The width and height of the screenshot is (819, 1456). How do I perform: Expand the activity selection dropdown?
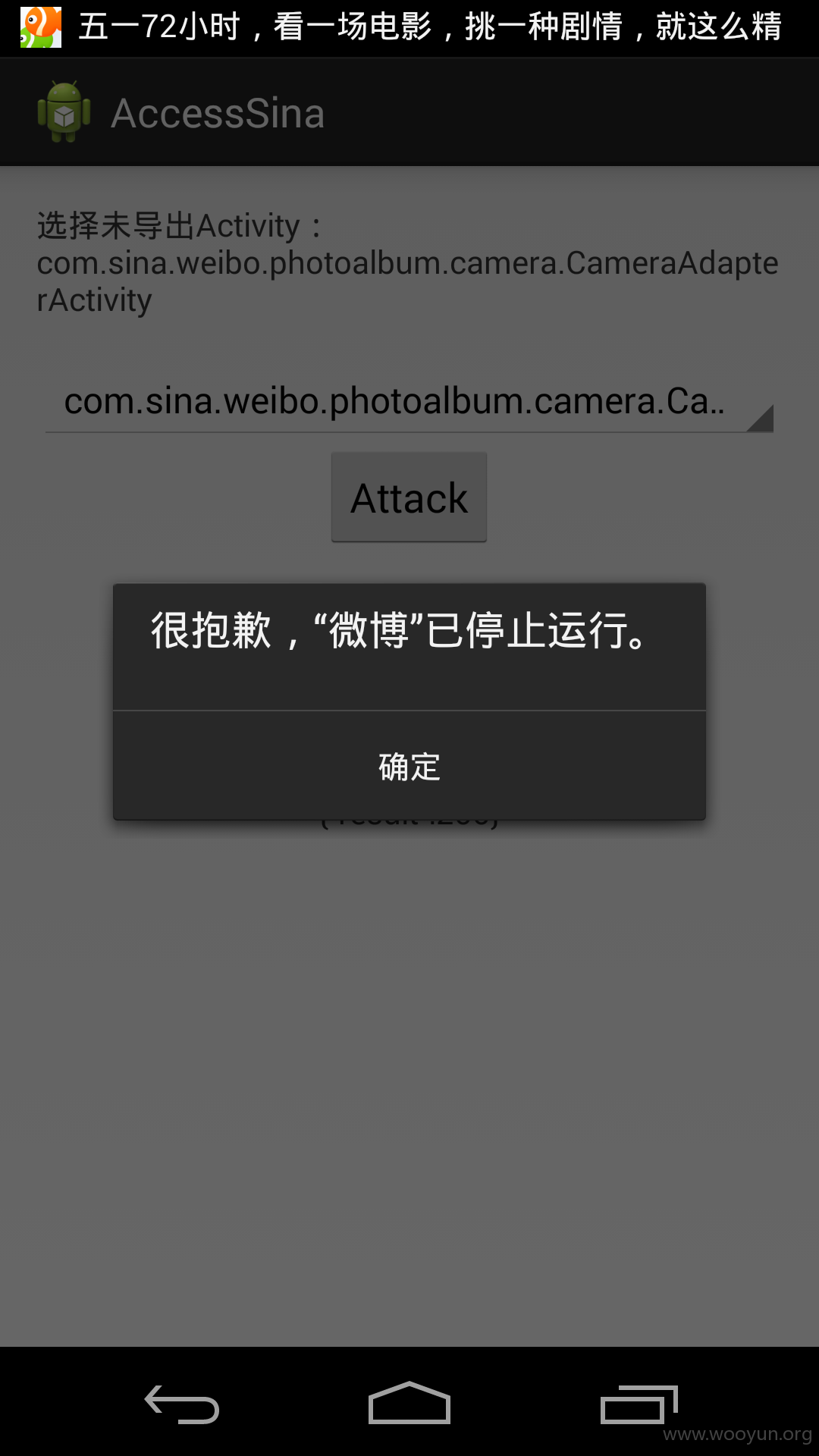(x=409, y=402)
